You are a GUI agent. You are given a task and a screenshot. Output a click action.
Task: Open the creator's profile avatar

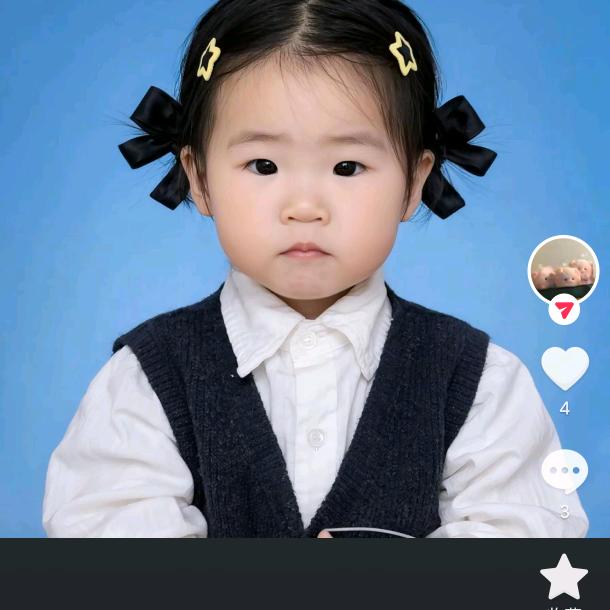563,269
